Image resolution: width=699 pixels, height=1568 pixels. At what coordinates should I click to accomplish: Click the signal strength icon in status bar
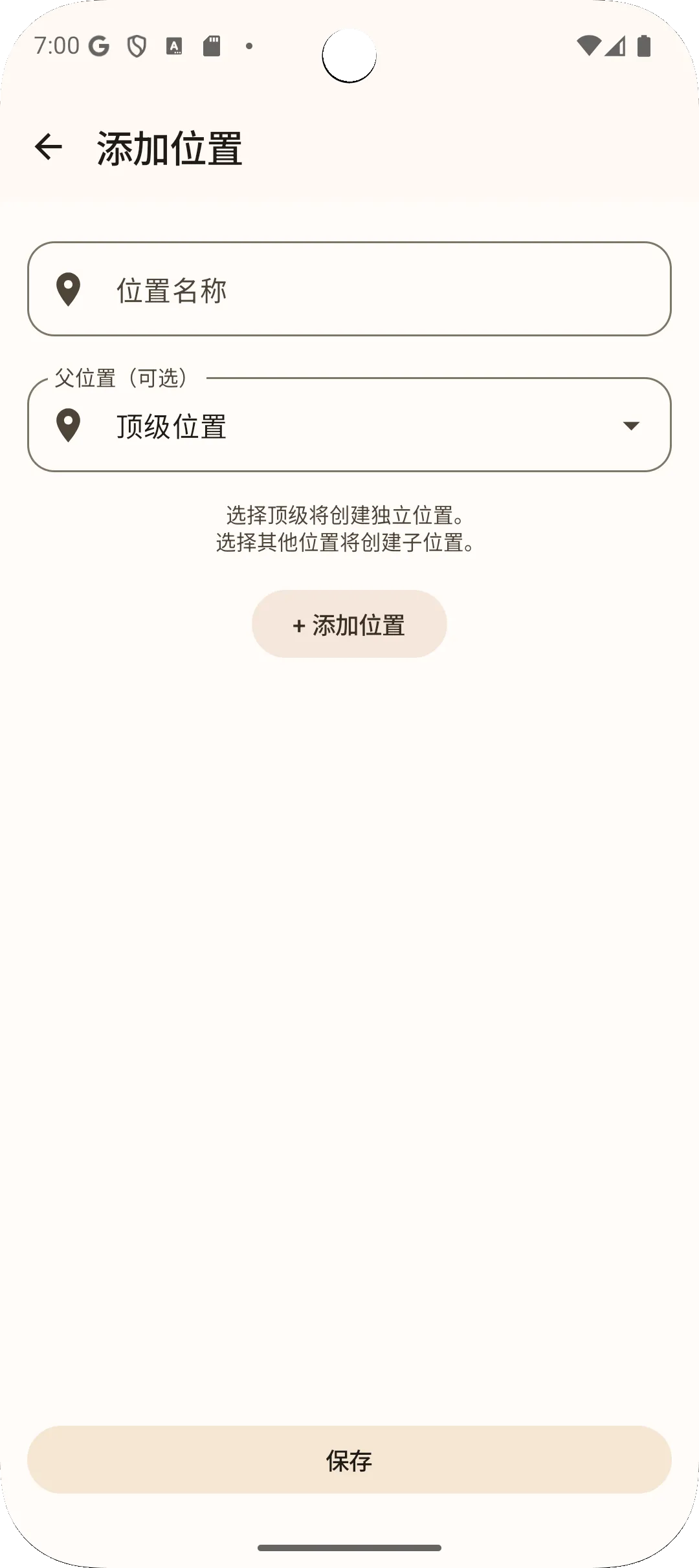616,45
